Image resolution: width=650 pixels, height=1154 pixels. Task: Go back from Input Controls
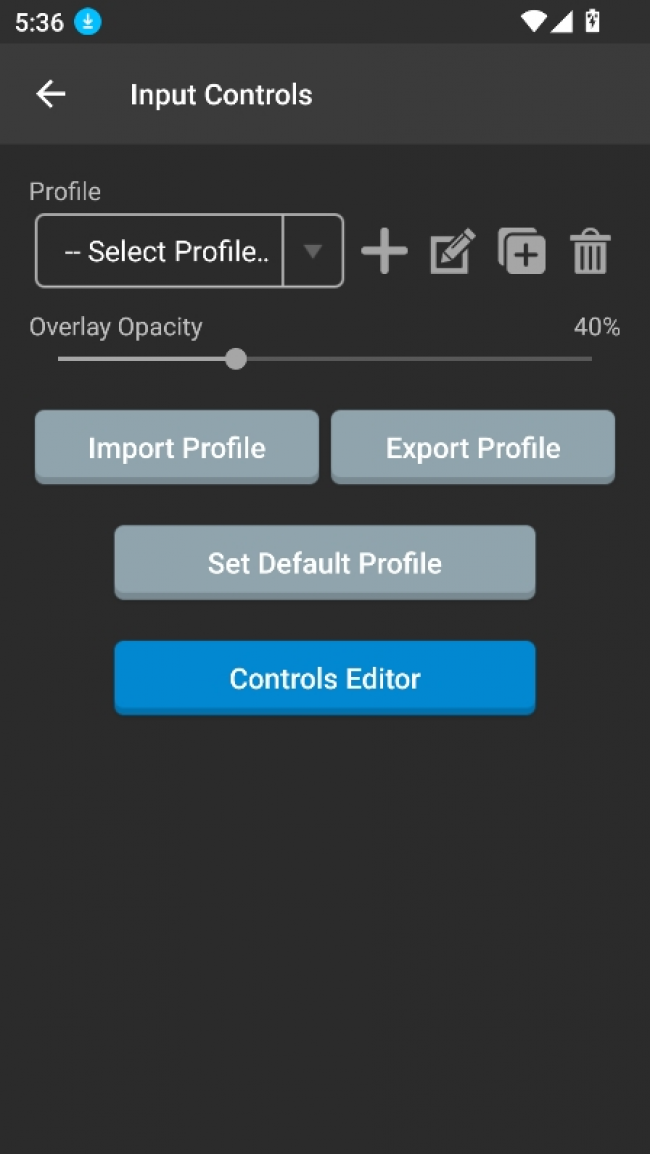[50, 94]
